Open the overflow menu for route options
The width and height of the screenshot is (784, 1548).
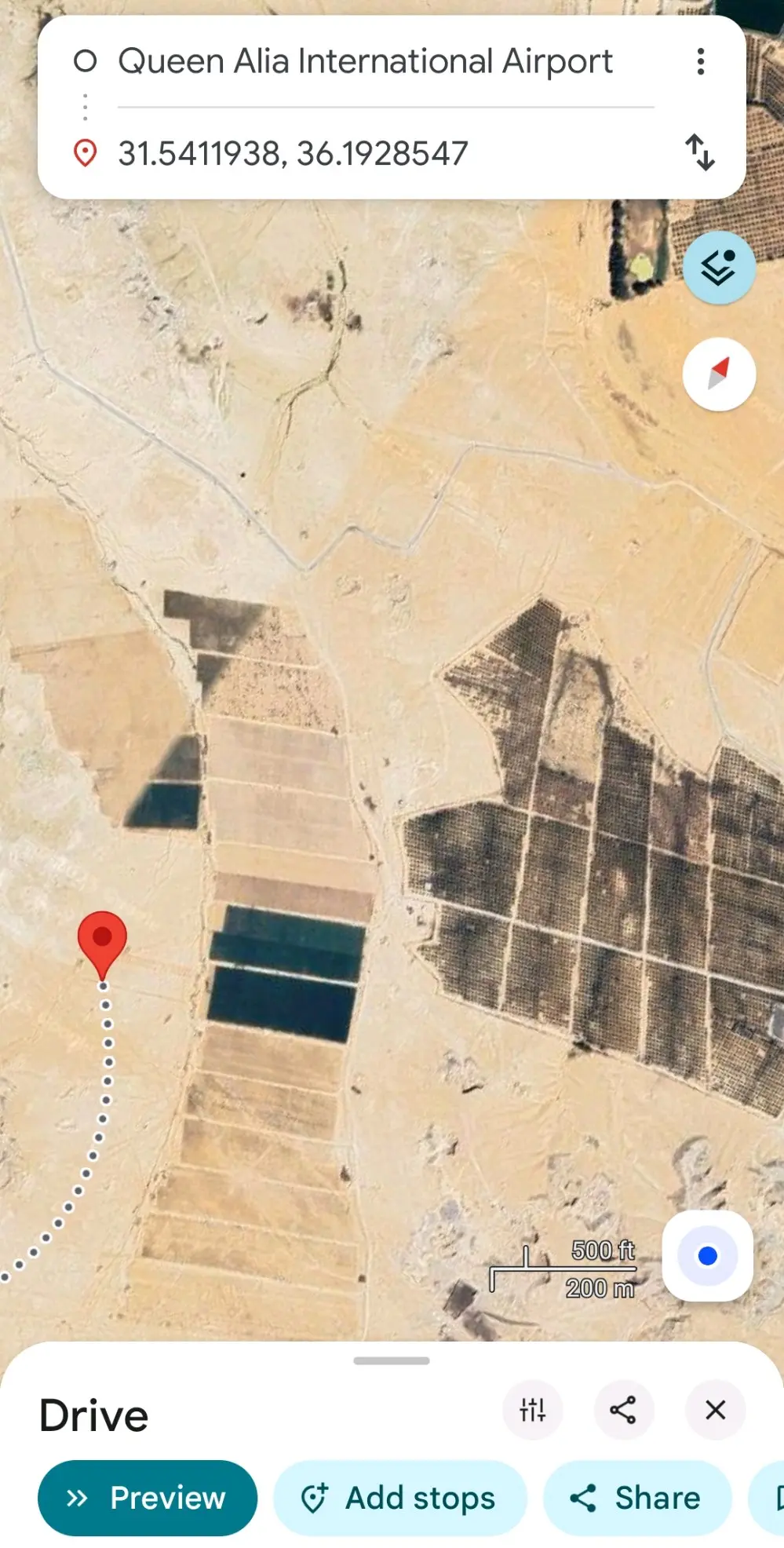point(700,61)
